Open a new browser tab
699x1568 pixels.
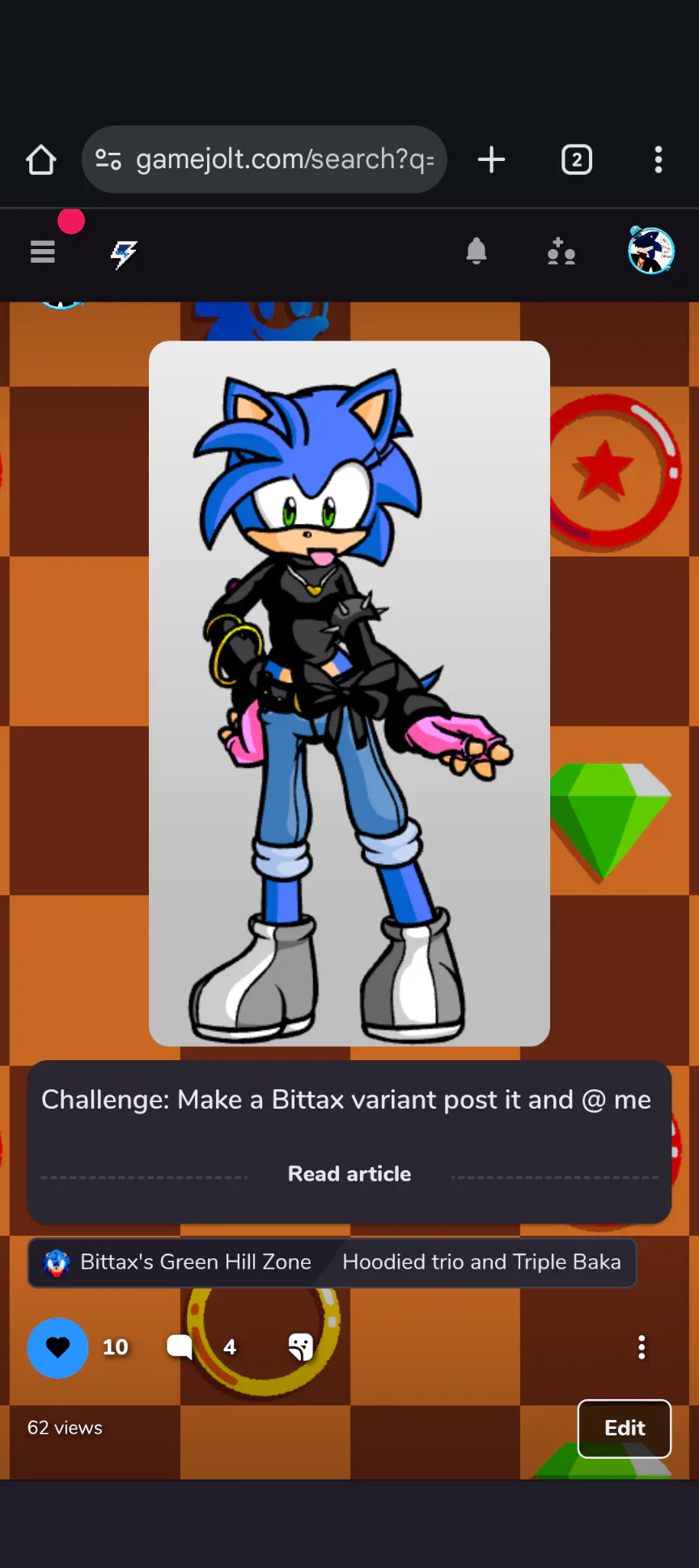491,160
